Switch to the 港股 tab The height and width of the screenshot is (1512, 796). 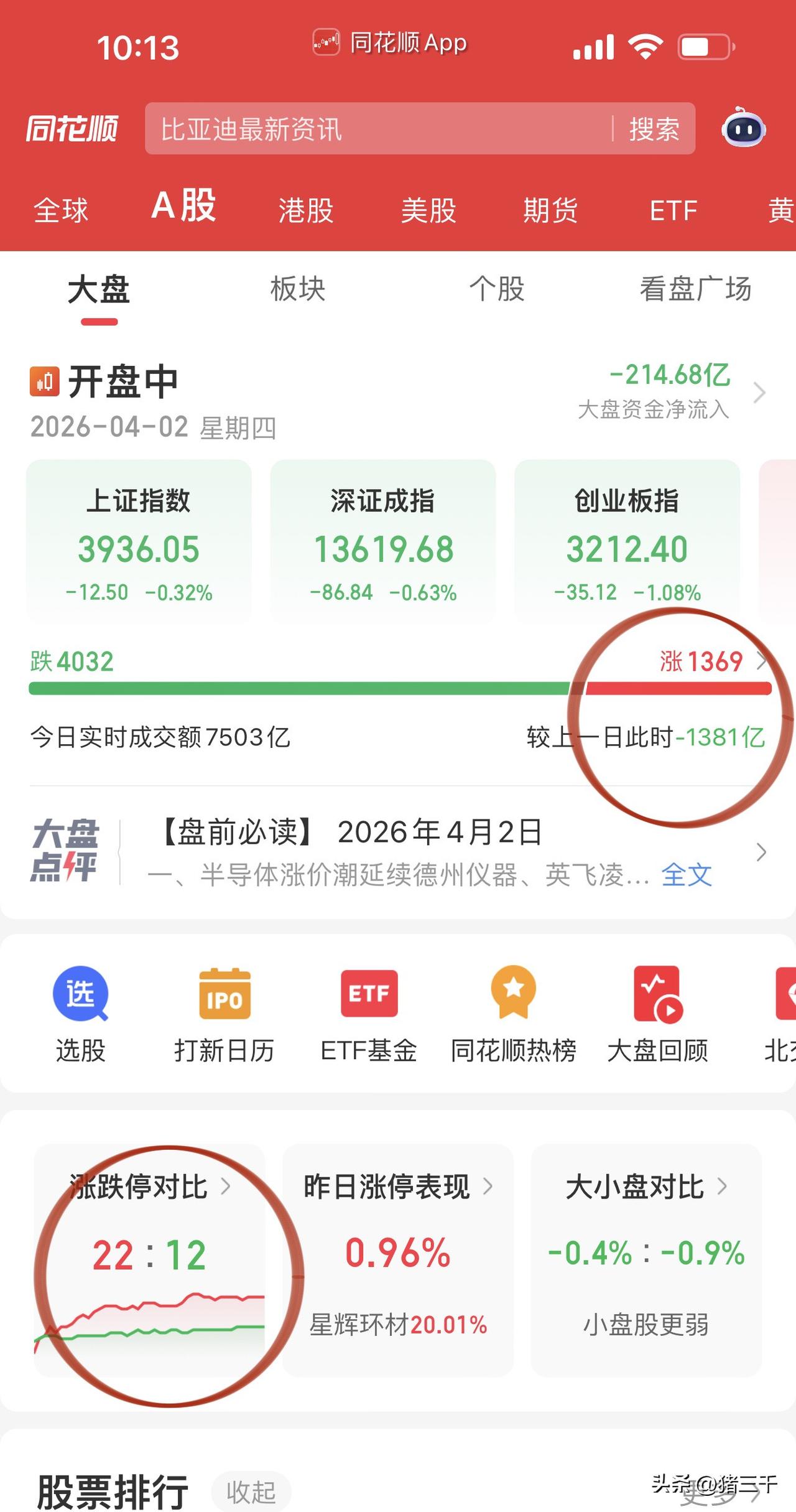pos(305,211)
